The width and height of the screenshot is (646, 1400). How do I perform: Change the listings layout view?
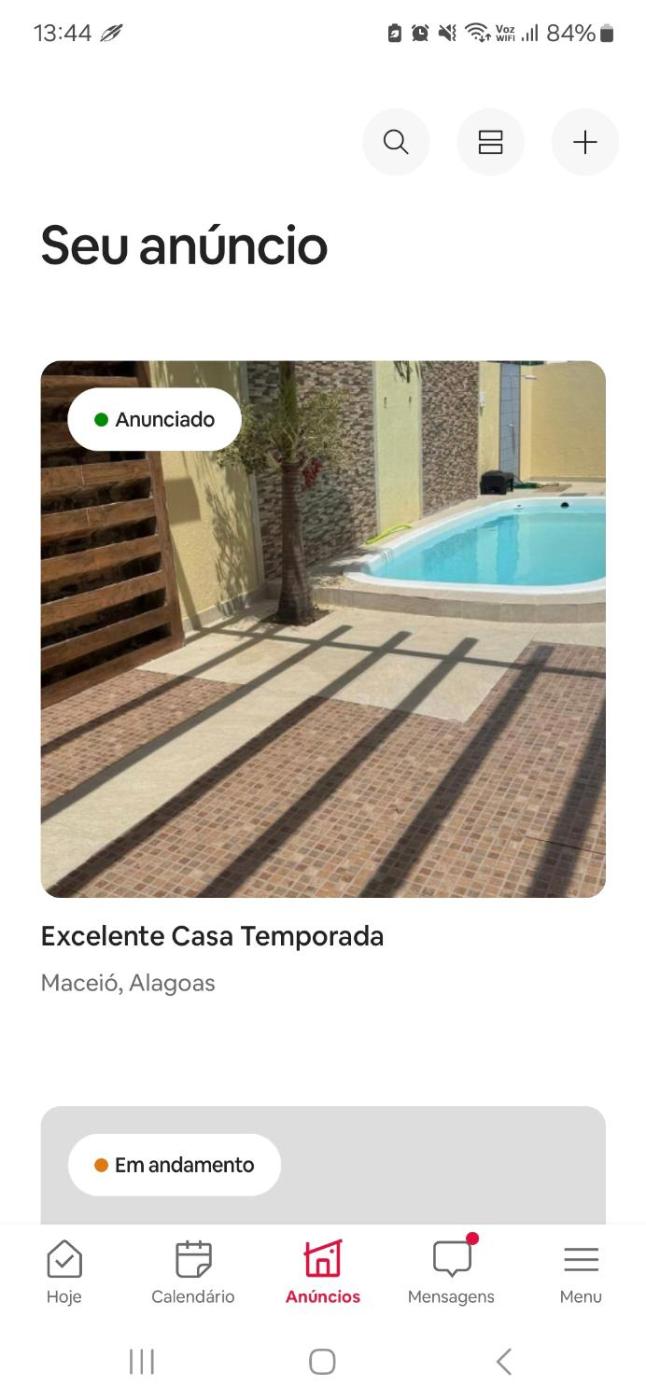point(490,142)
